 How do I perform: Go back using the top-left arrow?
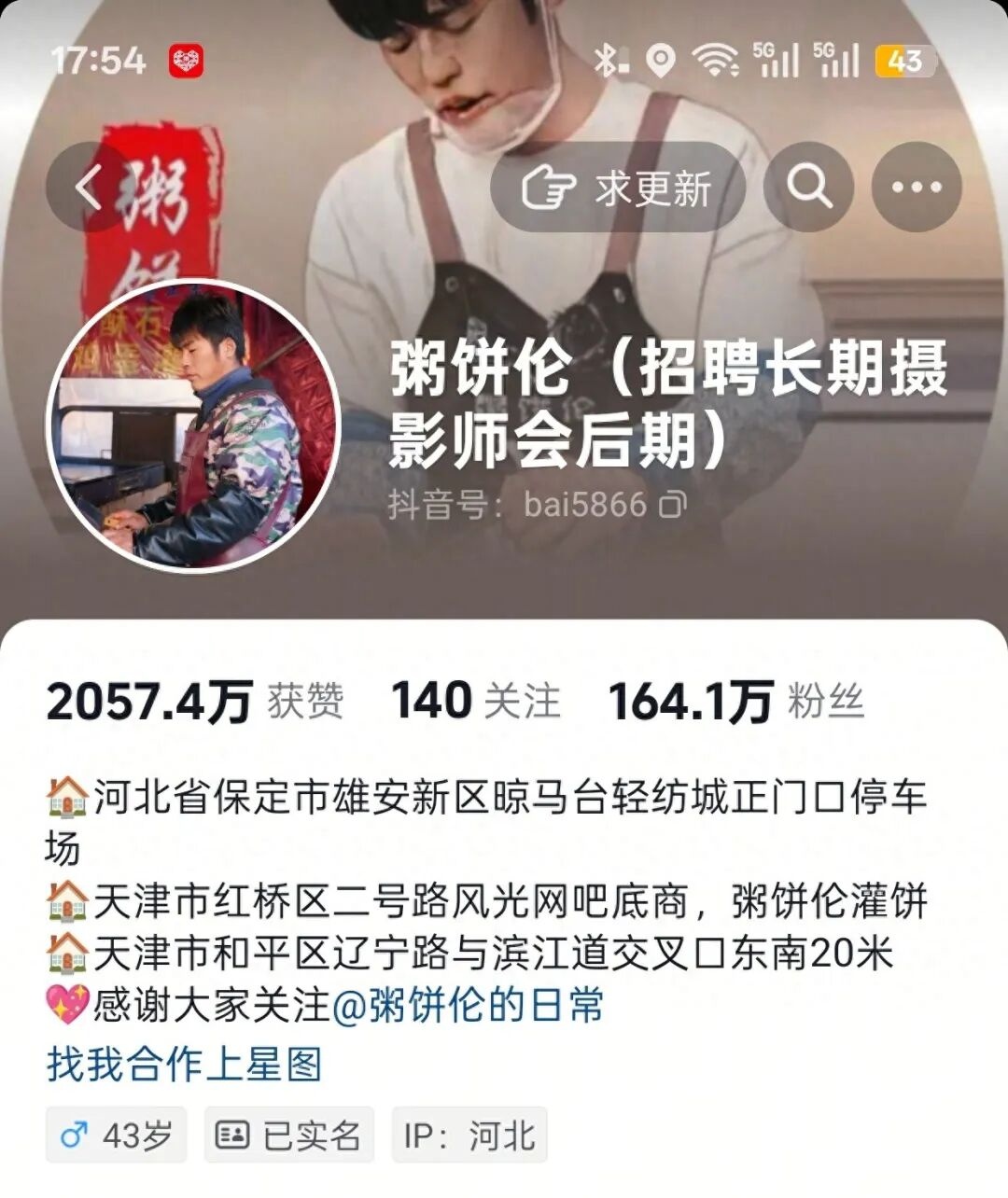90,188
